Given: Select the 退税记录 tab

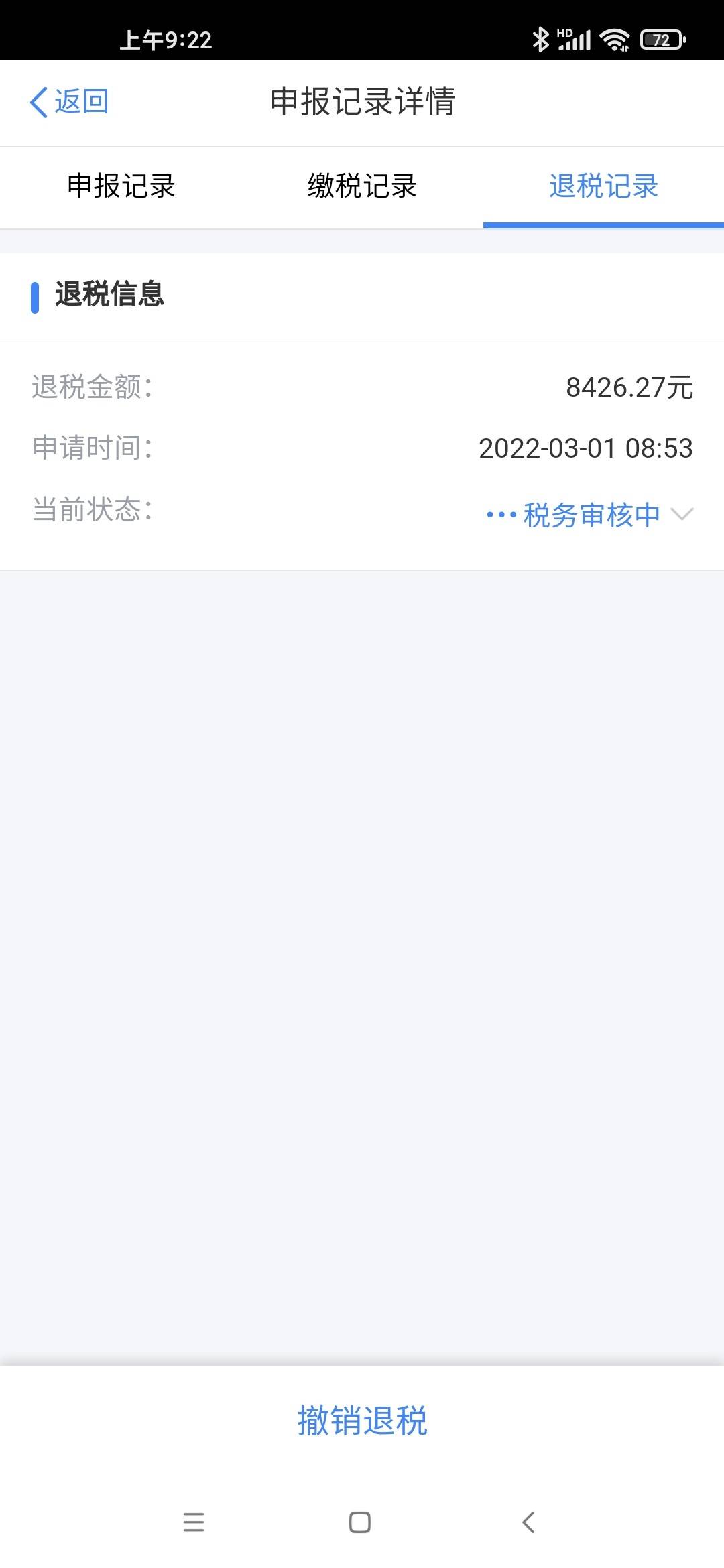Looking at the screenshot, I should coord(603,186).
